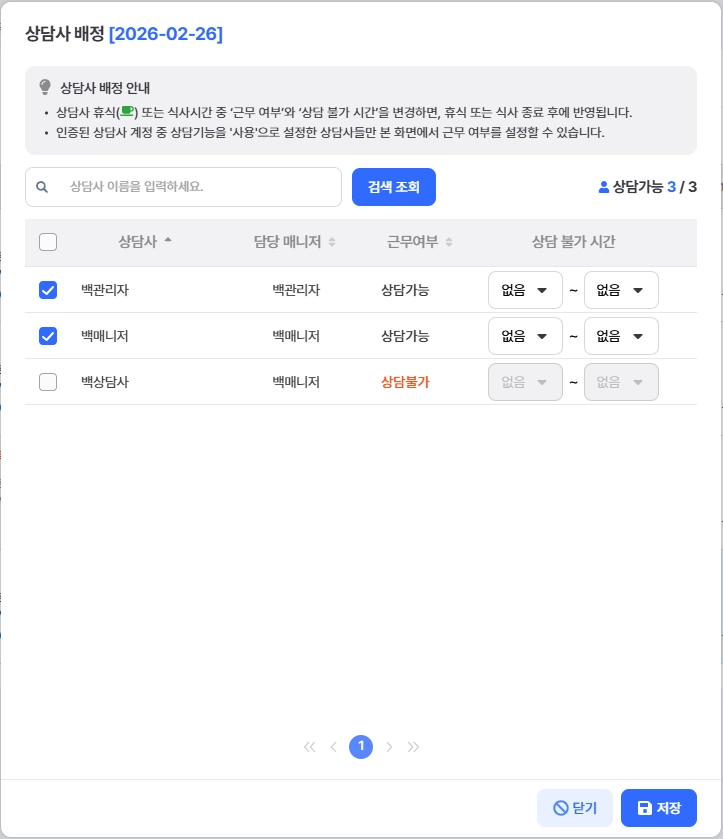This screenshot has height=839, width=723.
Task: Close the dialog with 닫기 button
Action: (575, 808)
